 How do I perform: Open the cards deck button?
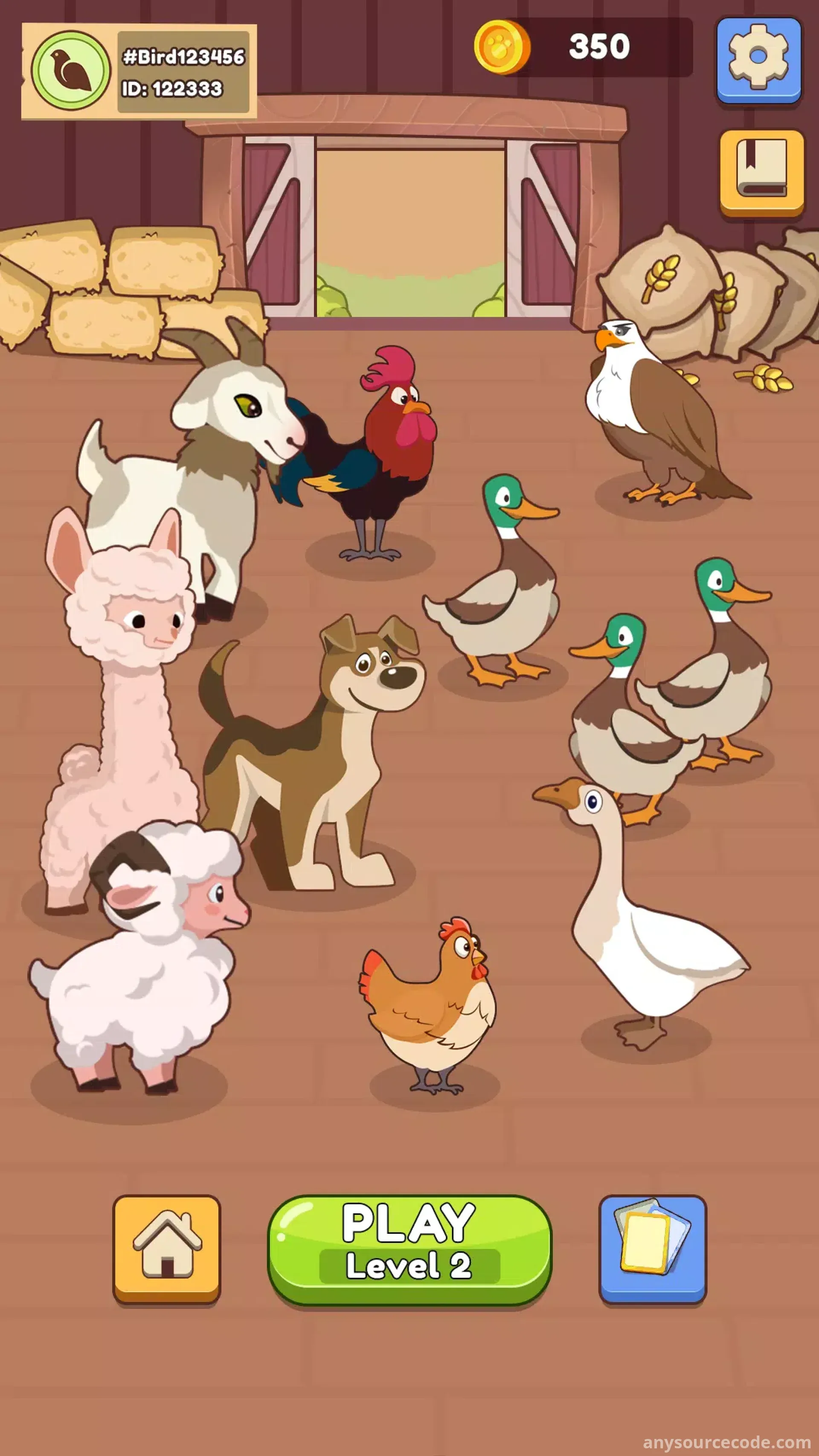(652, 1249)
